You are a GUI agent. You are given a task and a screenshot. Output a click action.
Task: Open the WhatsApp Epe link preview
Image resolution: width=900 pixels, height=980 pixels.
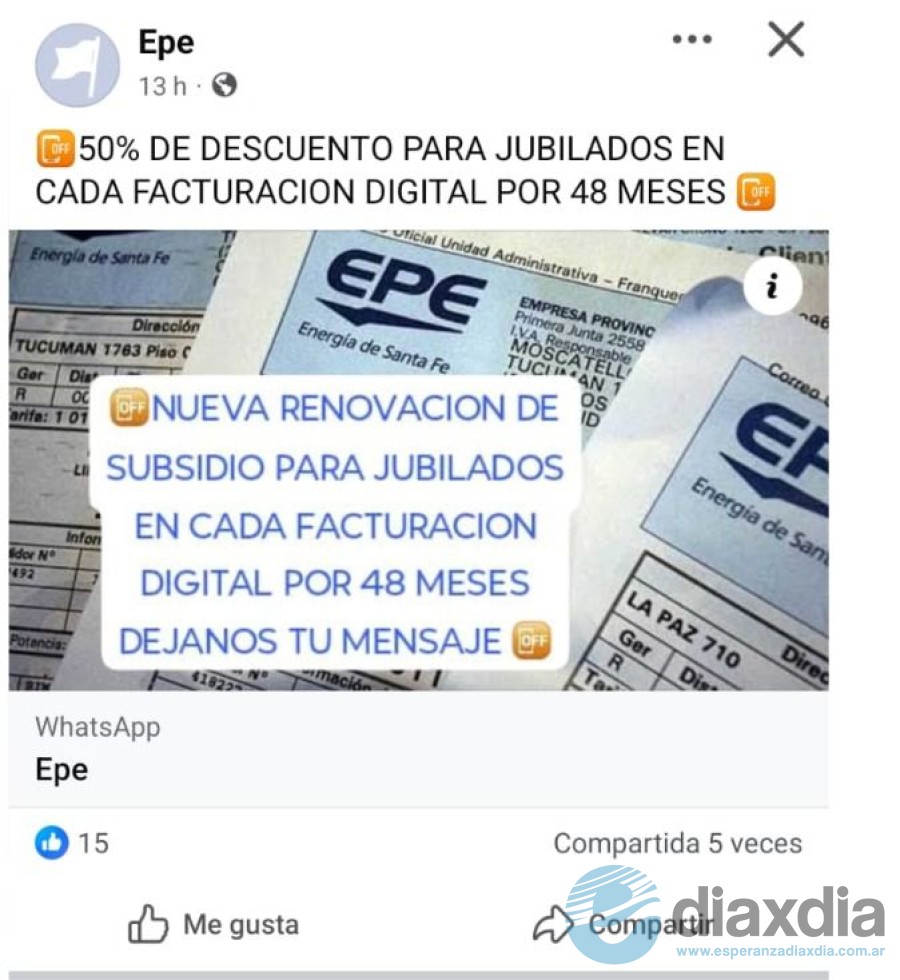click(418, 748)
